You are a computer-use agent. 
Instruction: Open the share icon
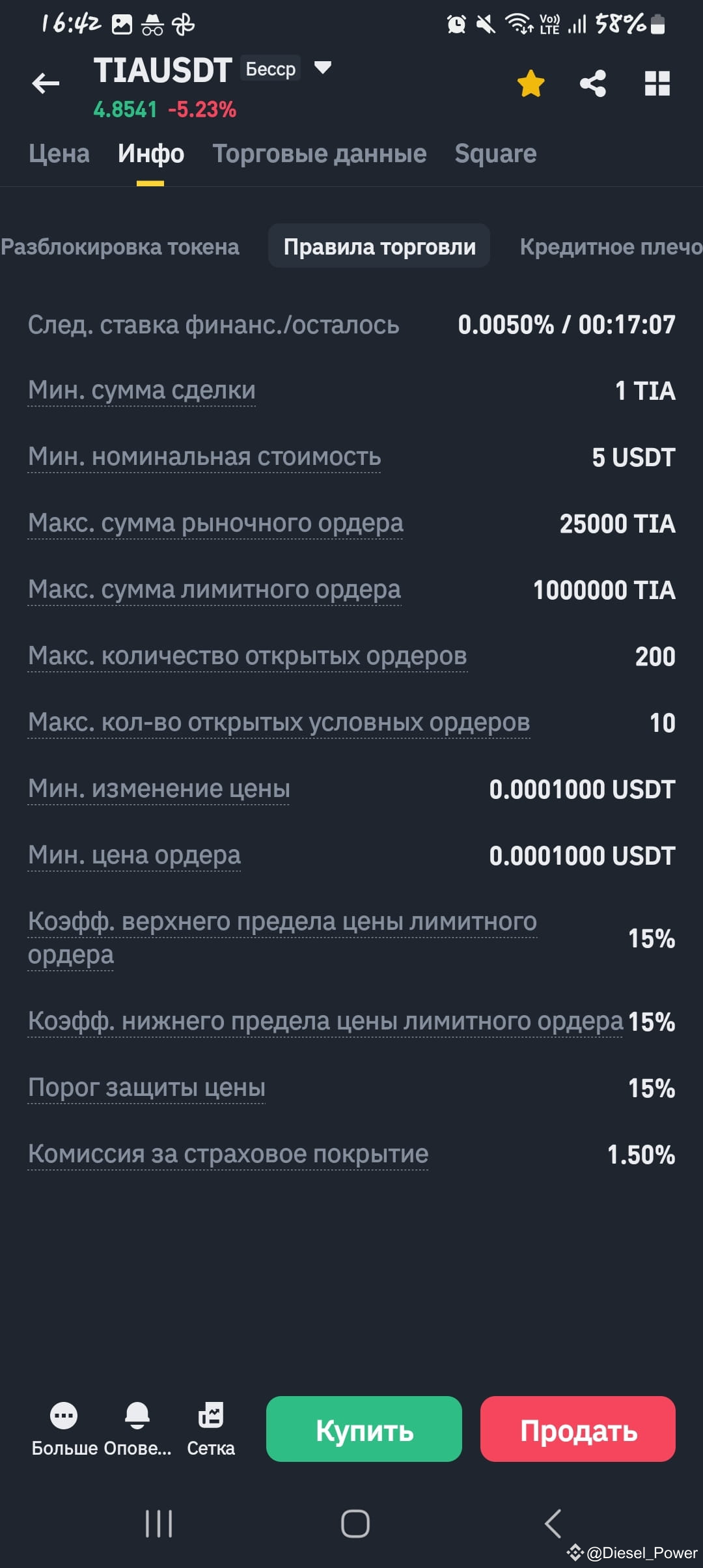pyautogui.click(x=593, y=83)
